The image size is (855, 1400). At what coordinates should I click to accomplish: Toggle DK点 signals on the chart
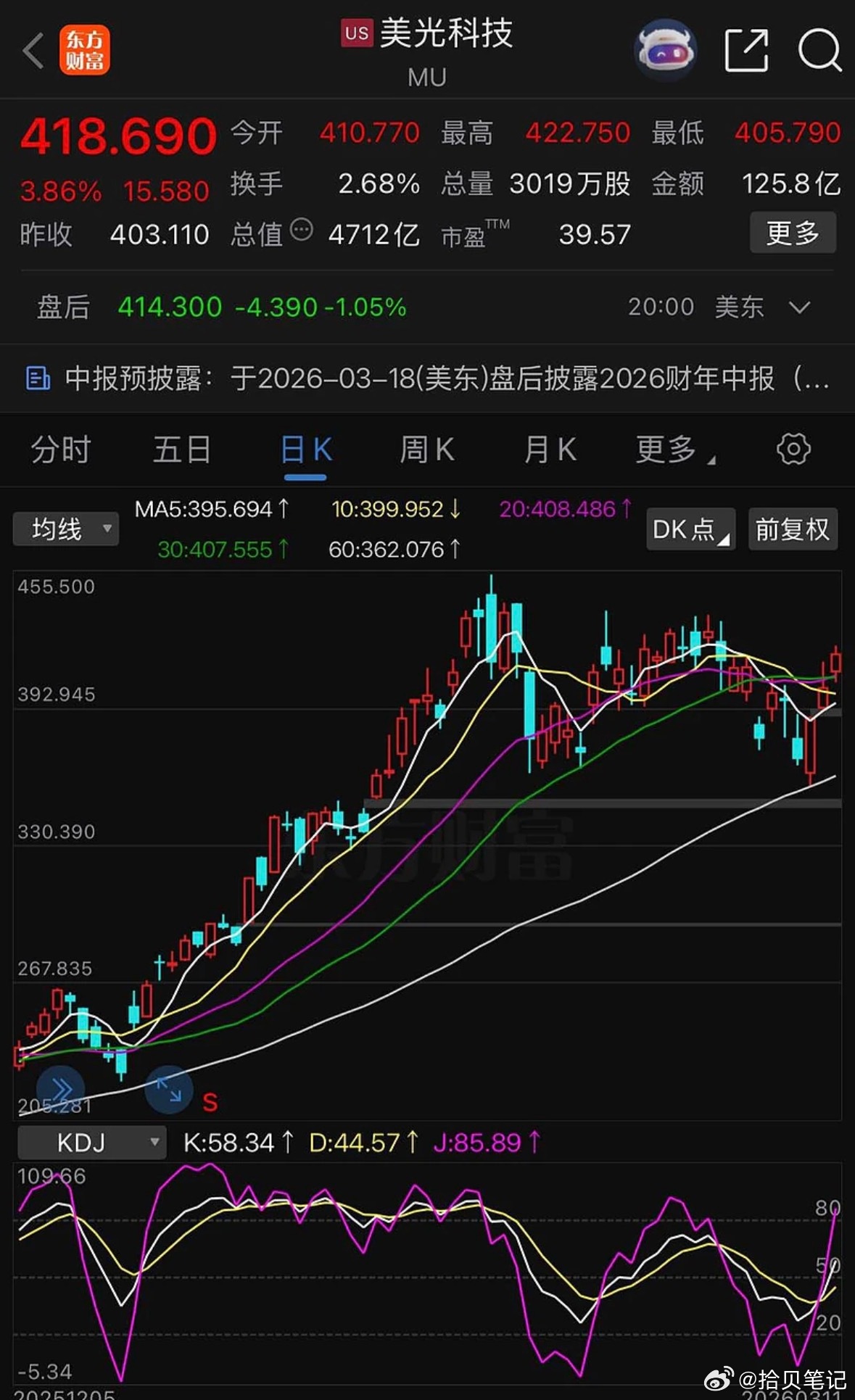pyautogui.click(x=689, y=529)
